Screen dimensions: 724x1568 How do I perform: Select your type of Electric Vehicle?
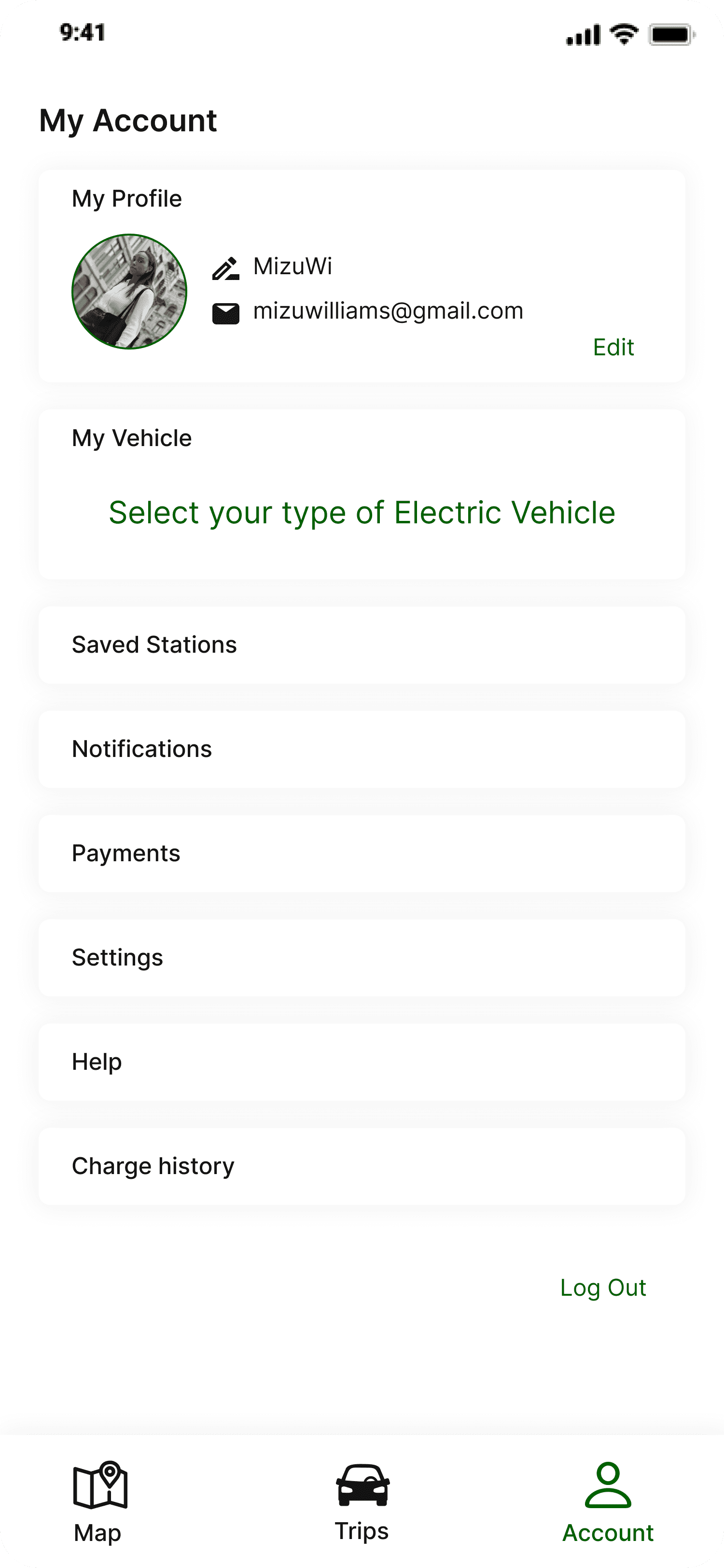click(362, 513)
